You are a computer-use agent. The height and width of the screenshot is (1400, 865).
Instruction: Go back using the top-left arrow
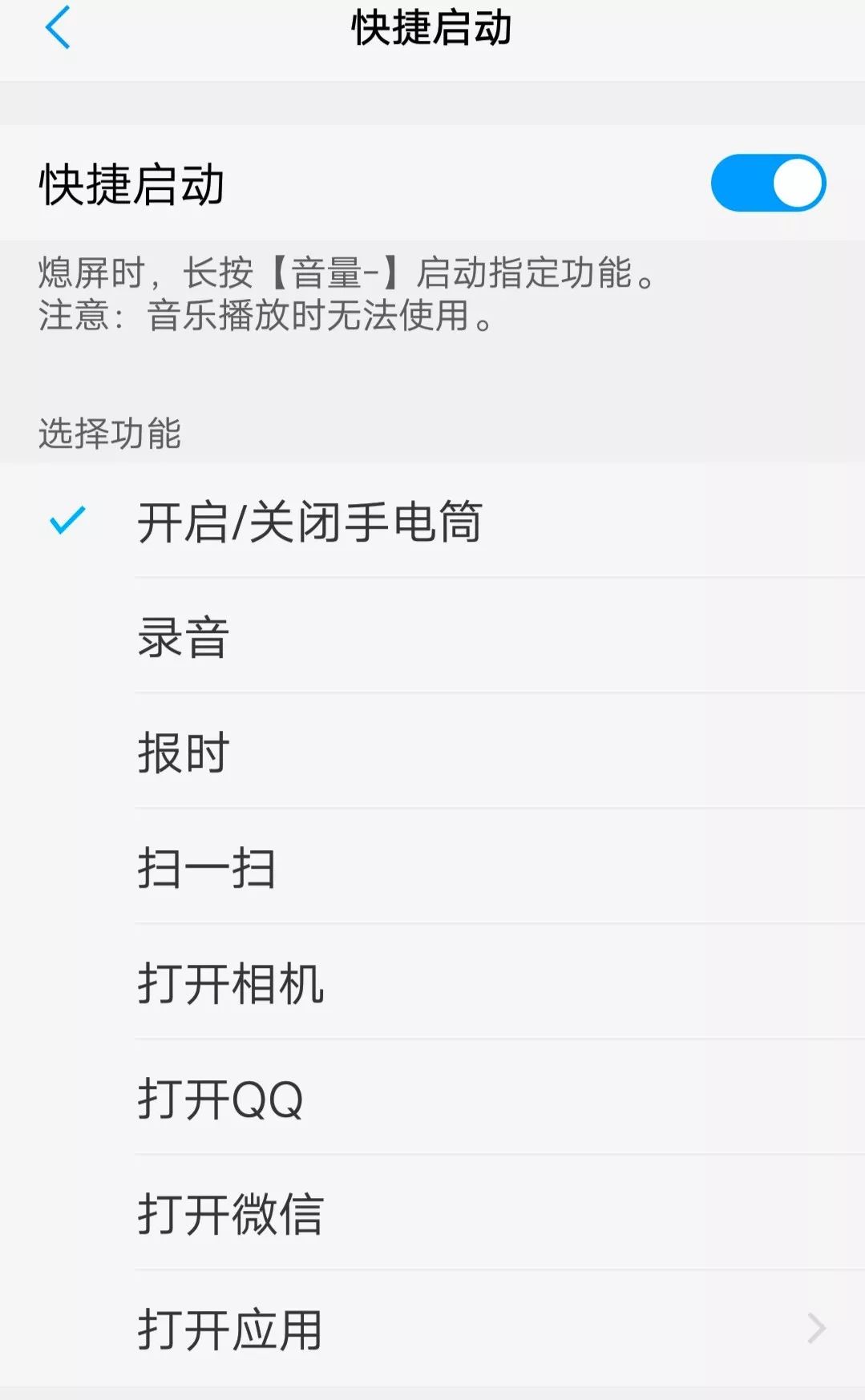click(x=58, y=28)
